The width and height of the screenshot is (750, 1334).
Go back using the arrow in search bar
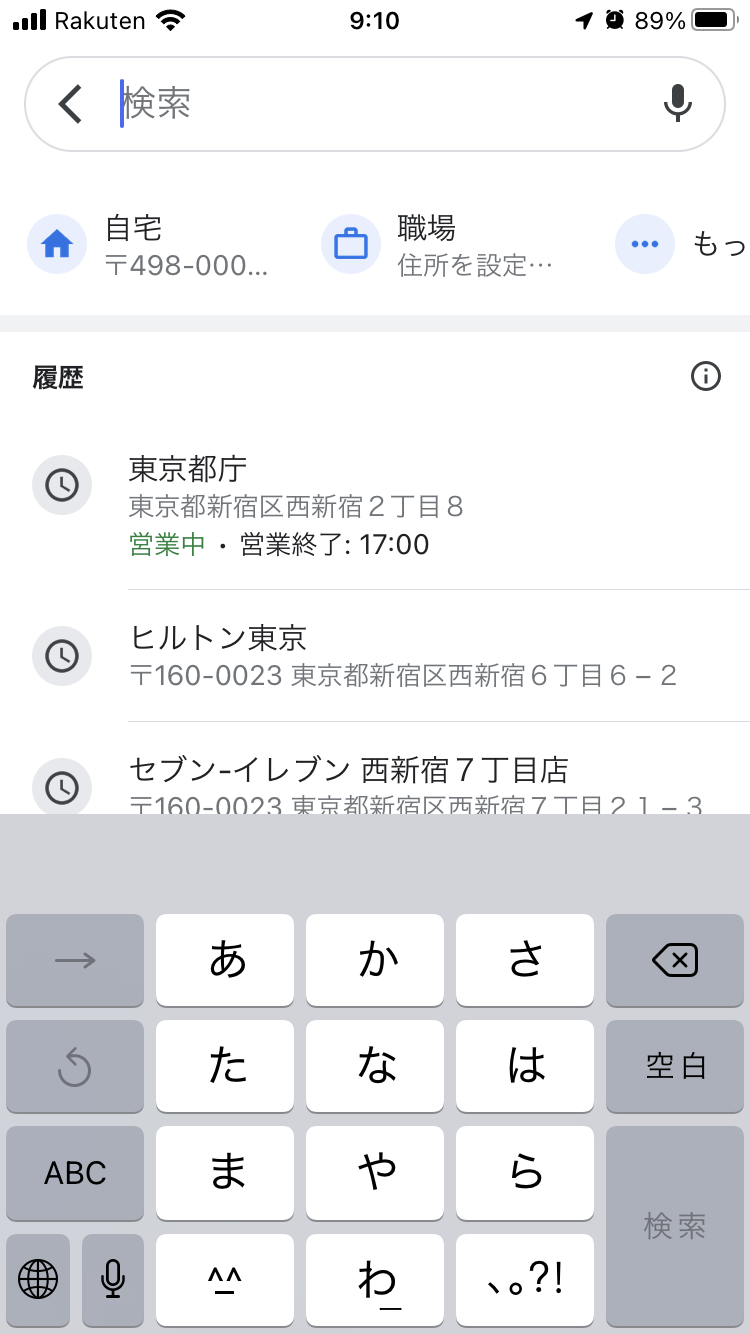(70, 104)
